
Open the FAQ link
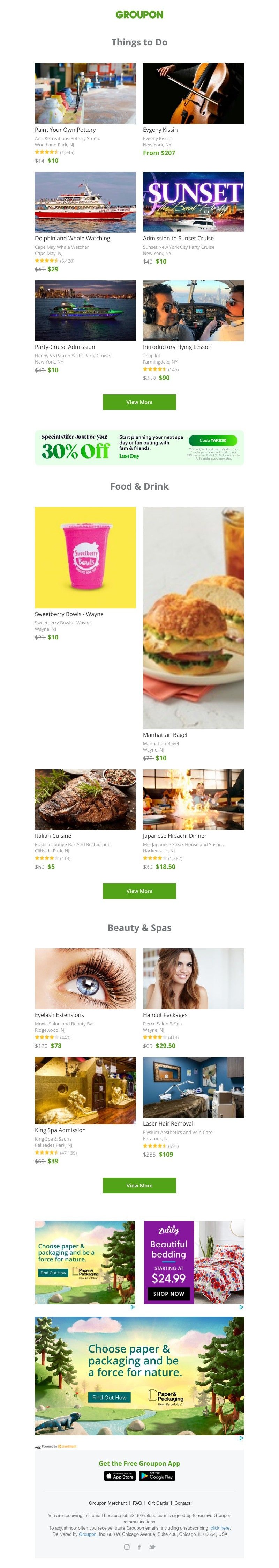click(x=137, y=1503)
